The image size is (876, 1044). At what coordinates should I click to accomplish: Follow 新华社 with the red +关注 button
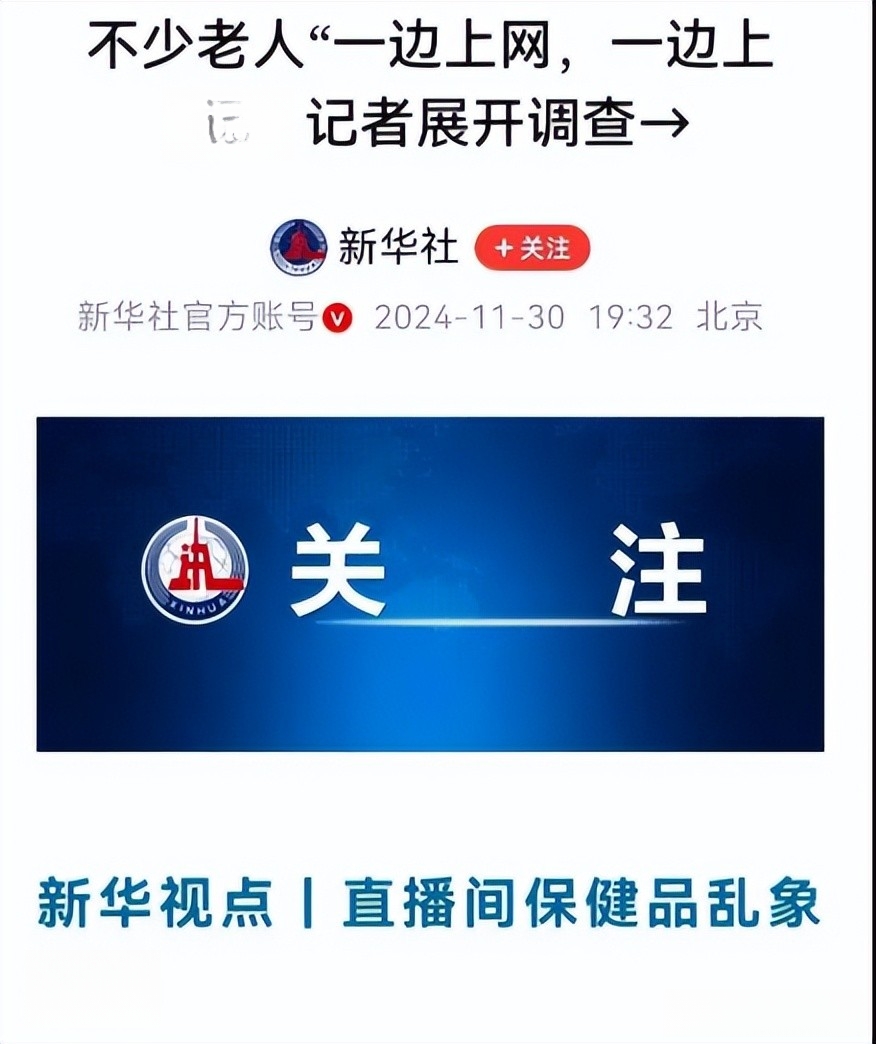pos(532,249)
